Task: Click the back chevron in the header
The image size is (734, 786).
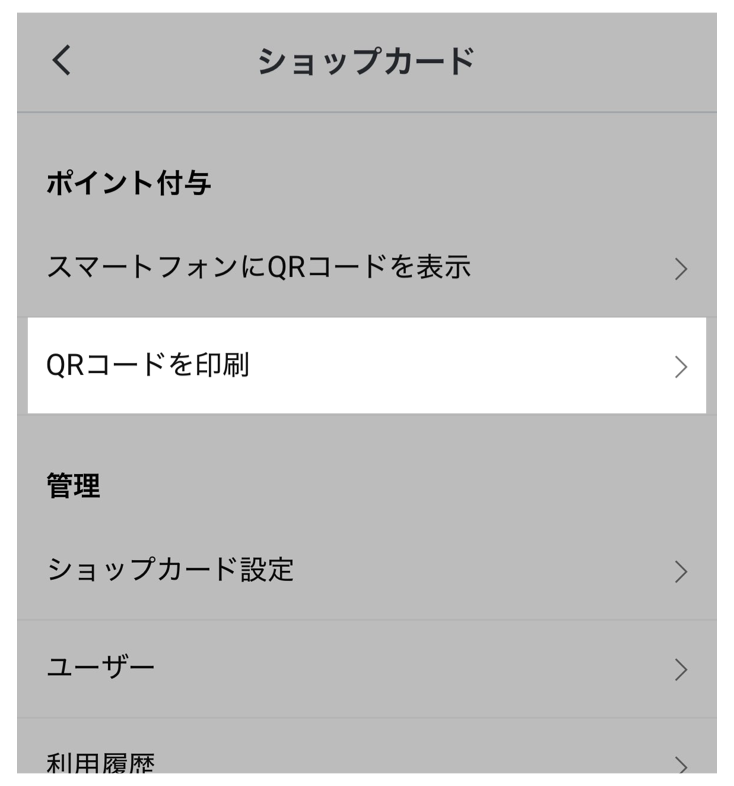Action: coord(59,57)
